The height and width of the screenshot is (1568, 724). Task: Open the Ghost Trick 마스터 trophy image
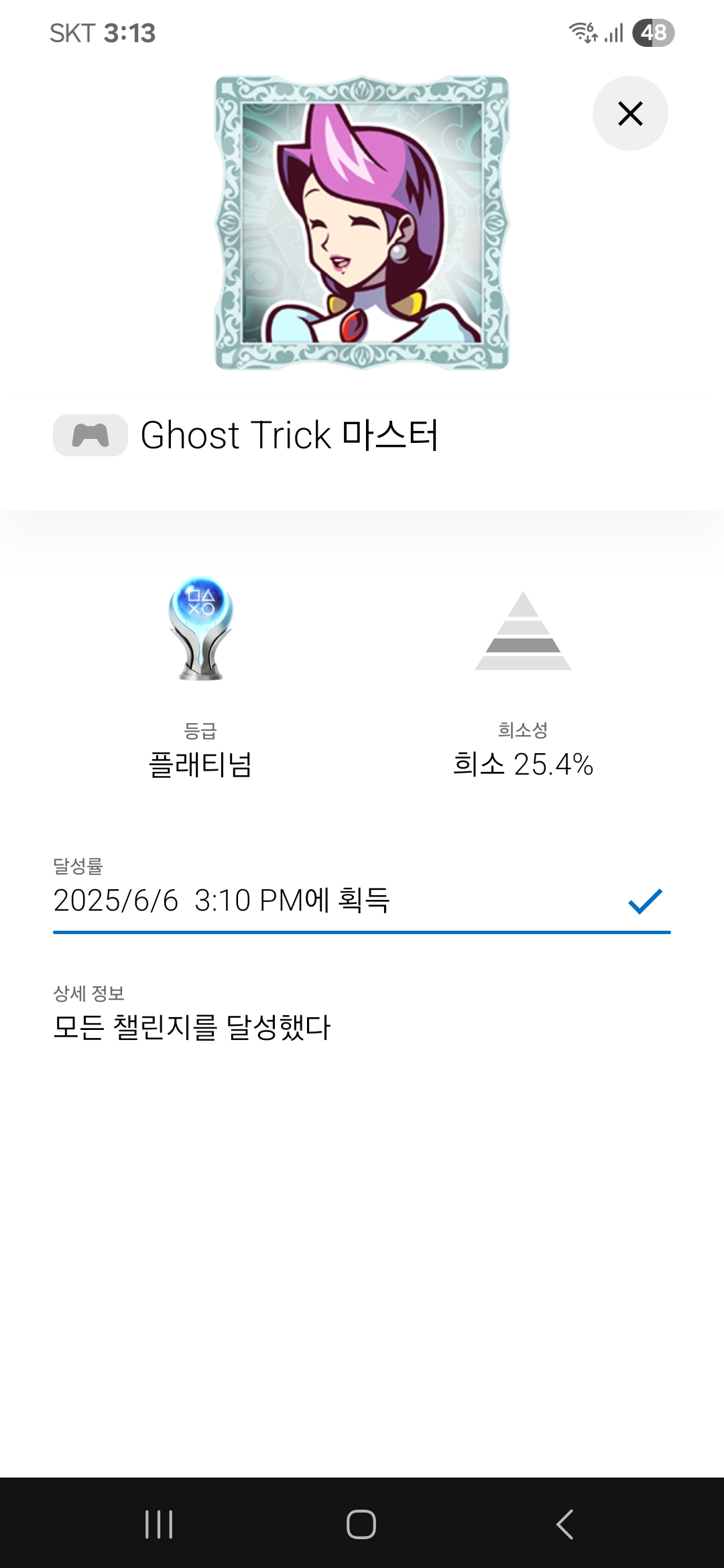pos(362,222)
